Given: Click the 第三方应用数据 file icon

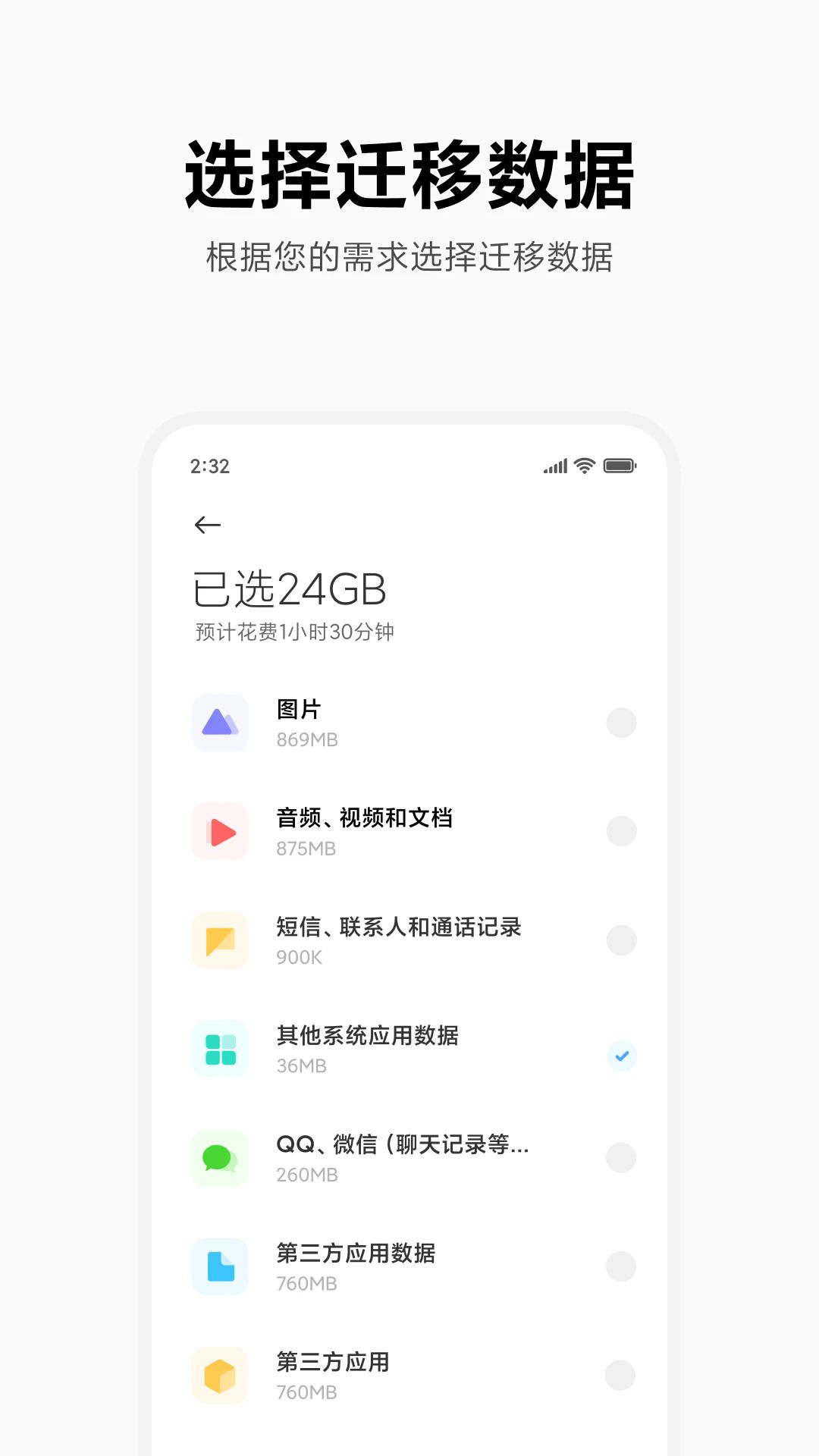Looking at the screenshot, I should (219, 1266).
